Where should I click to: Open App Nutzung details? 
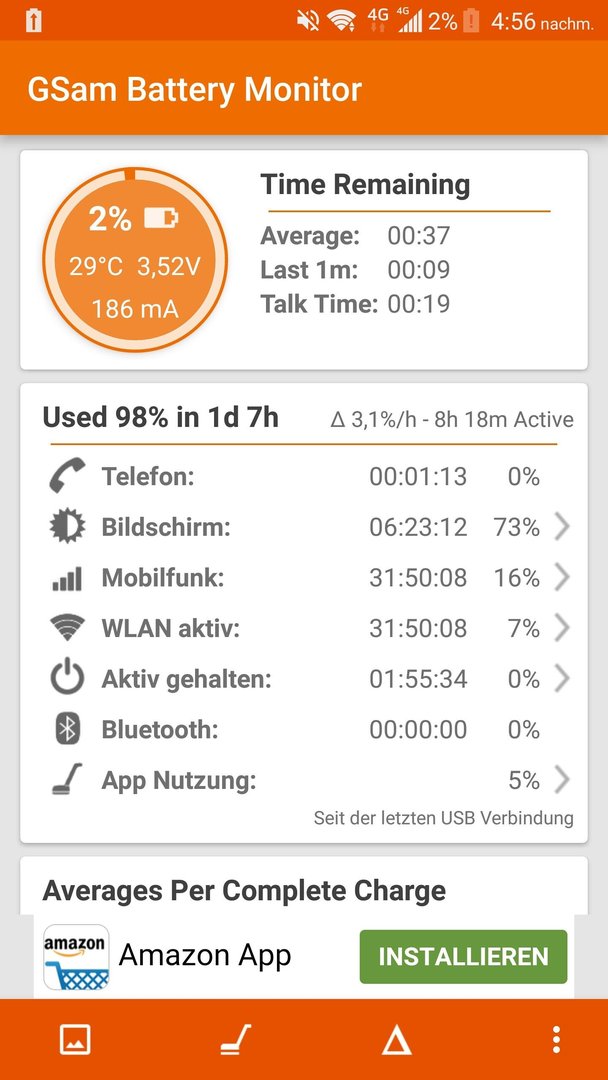[304, 780]
